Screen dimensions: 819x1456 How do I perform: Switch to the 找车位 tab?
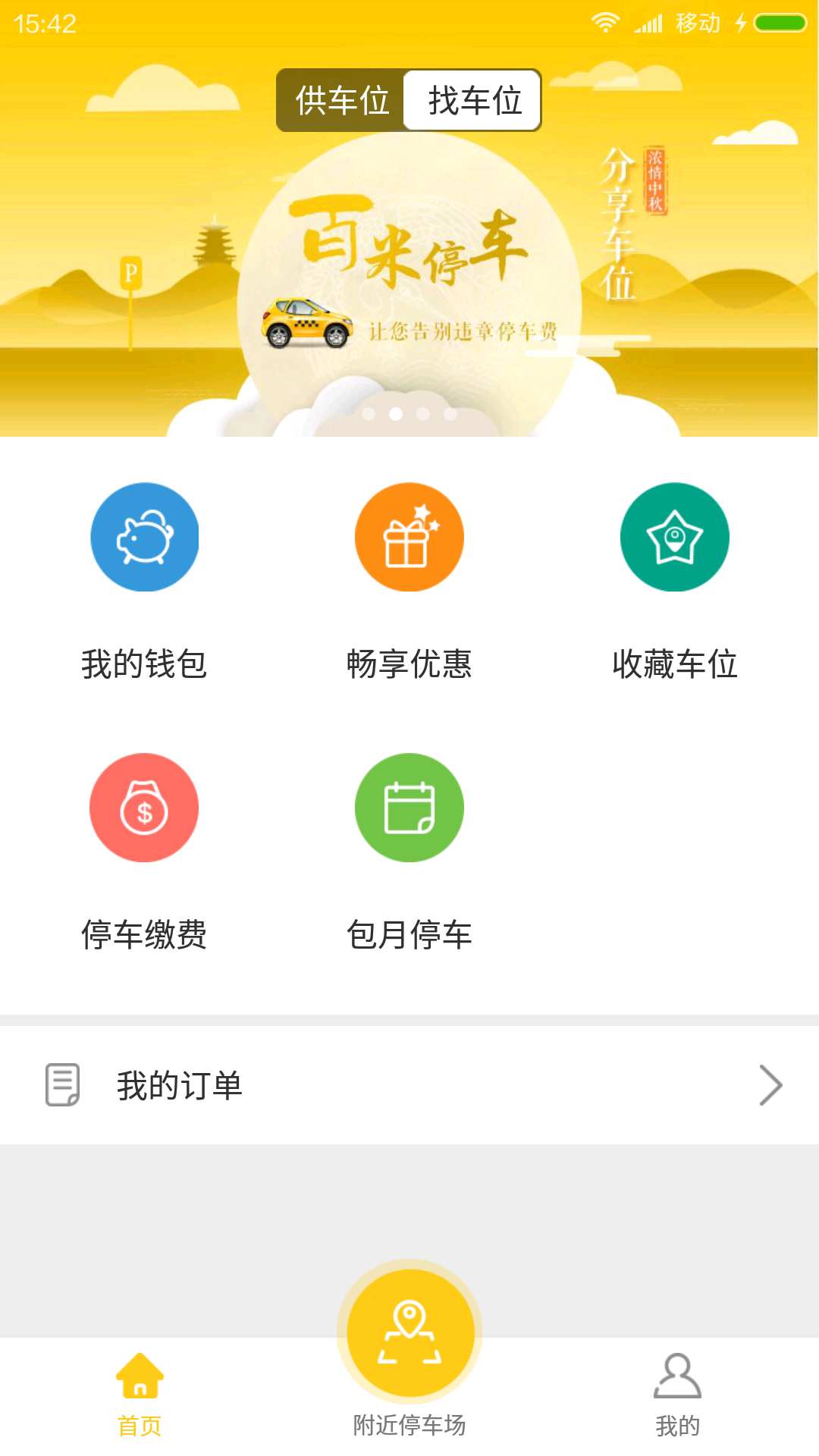click(472, 99)
